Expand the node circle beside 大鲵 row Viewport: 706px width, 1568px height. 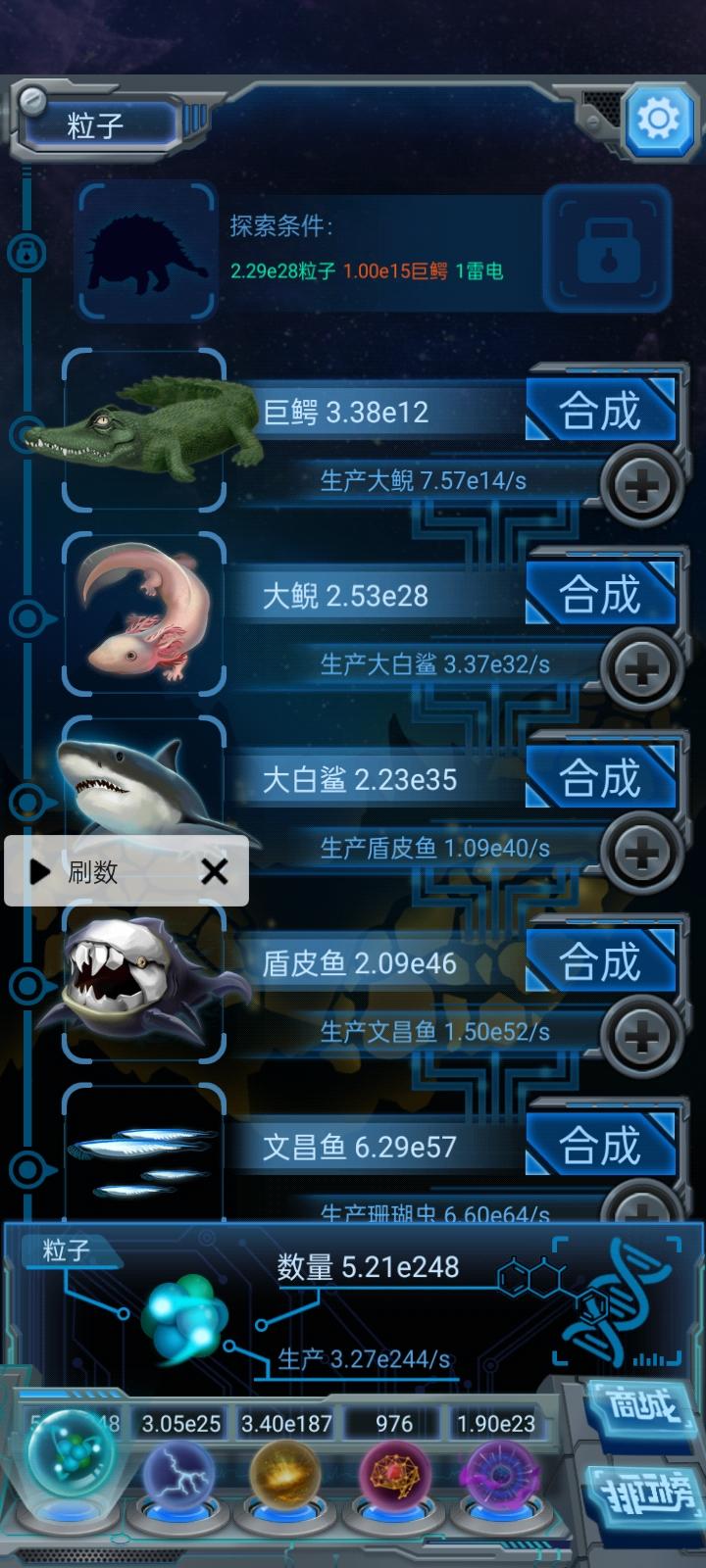[27, 617]
